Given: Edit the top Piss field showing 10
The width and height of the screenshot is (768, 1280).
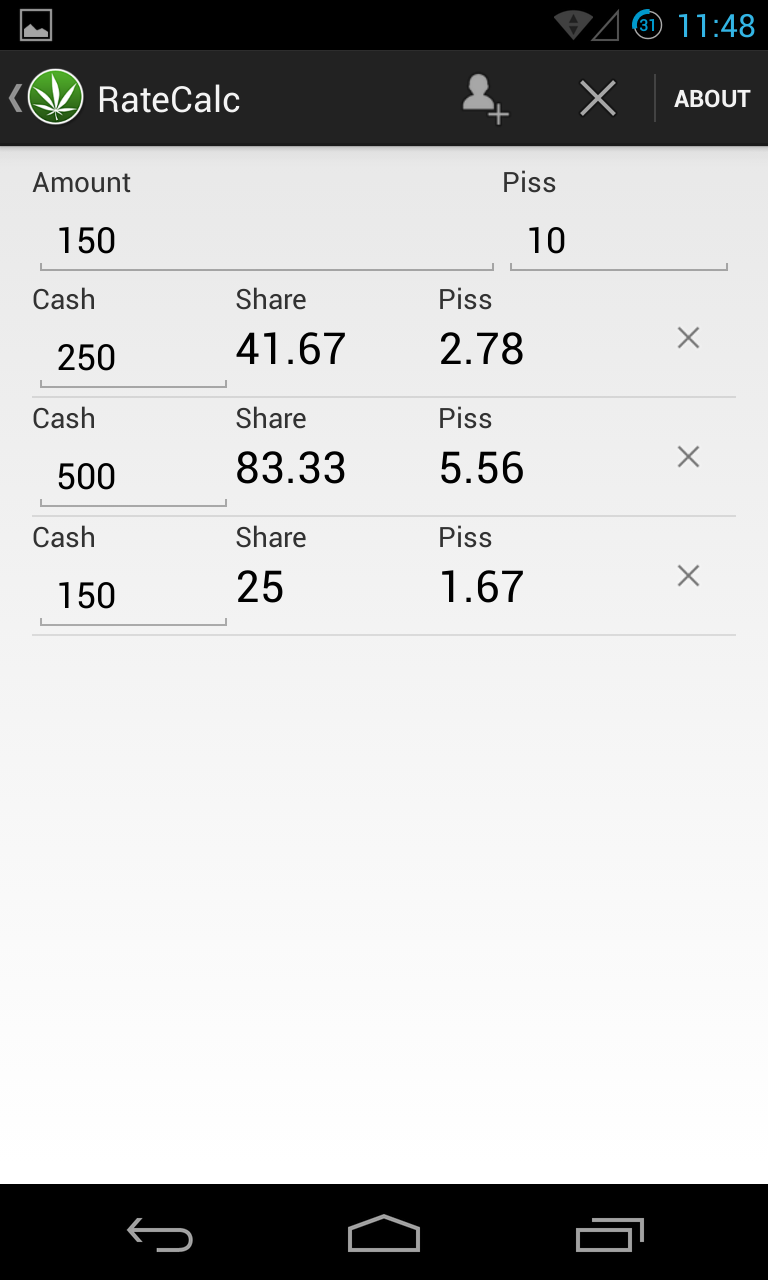Looking at the screenshot, I should point(618,242).
